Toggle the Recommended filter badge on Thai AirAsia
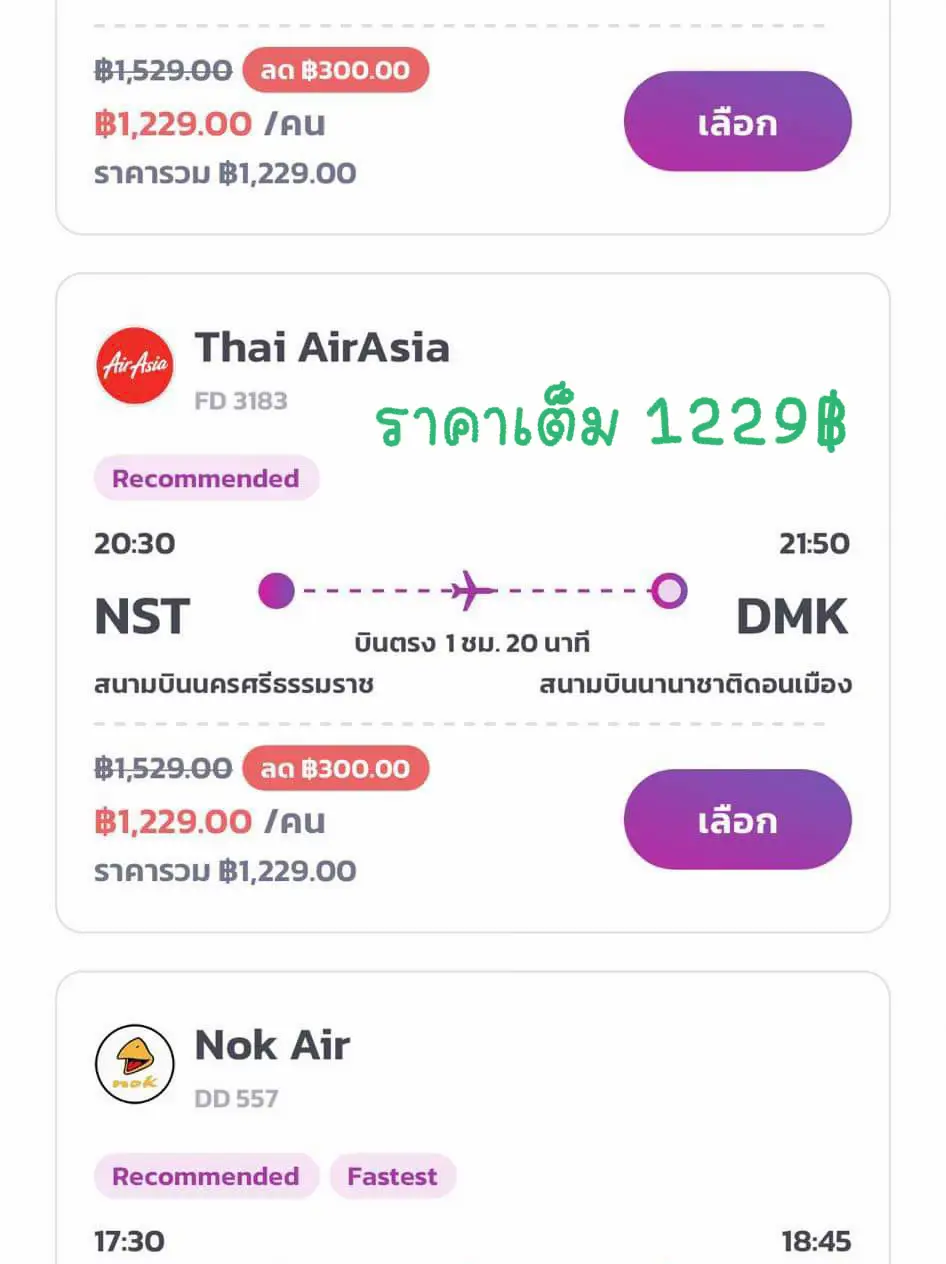 click(206, 478)
